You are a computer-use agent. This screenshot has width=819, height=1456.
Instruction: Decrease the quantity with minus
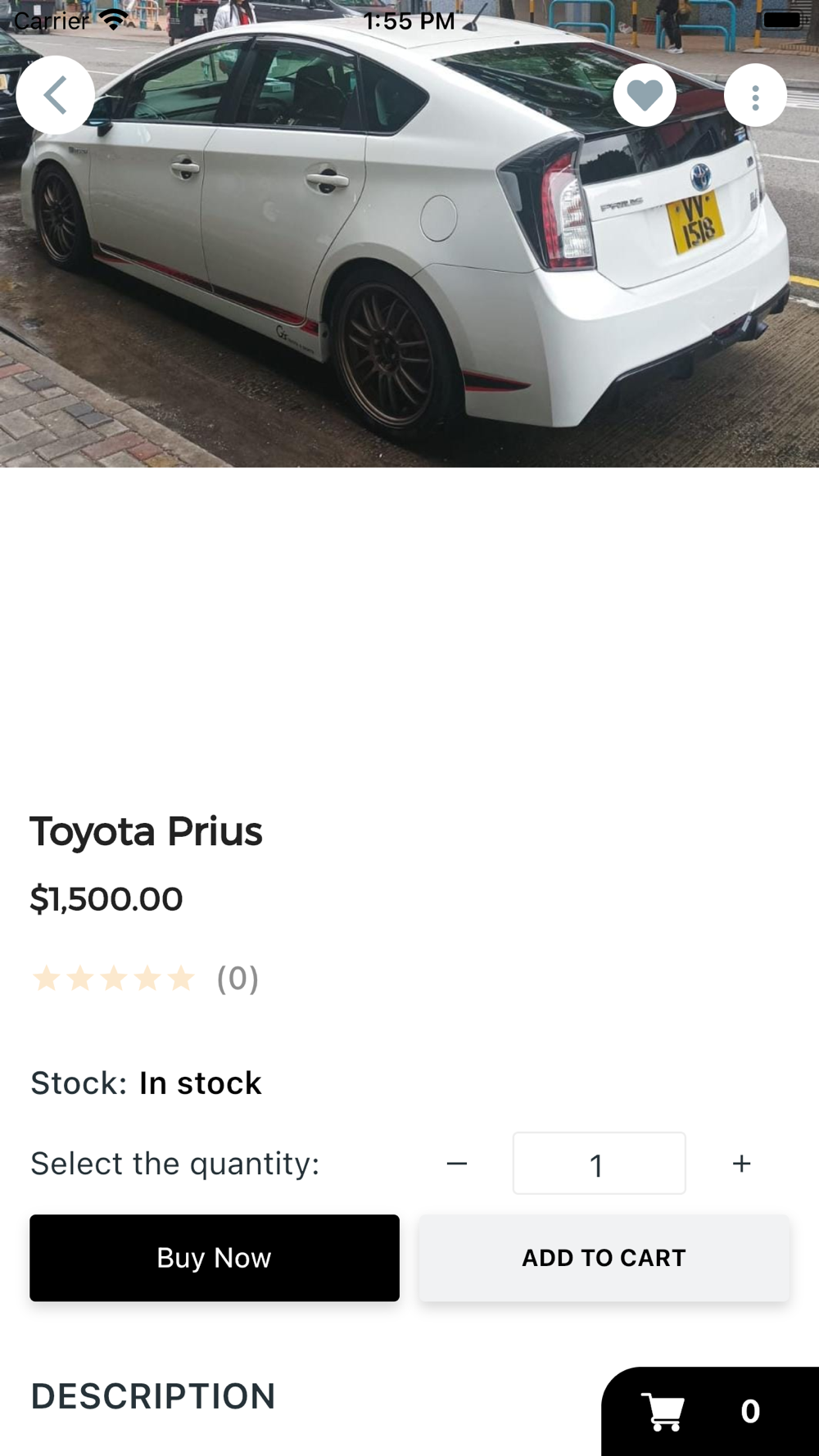pos(457,1164)
